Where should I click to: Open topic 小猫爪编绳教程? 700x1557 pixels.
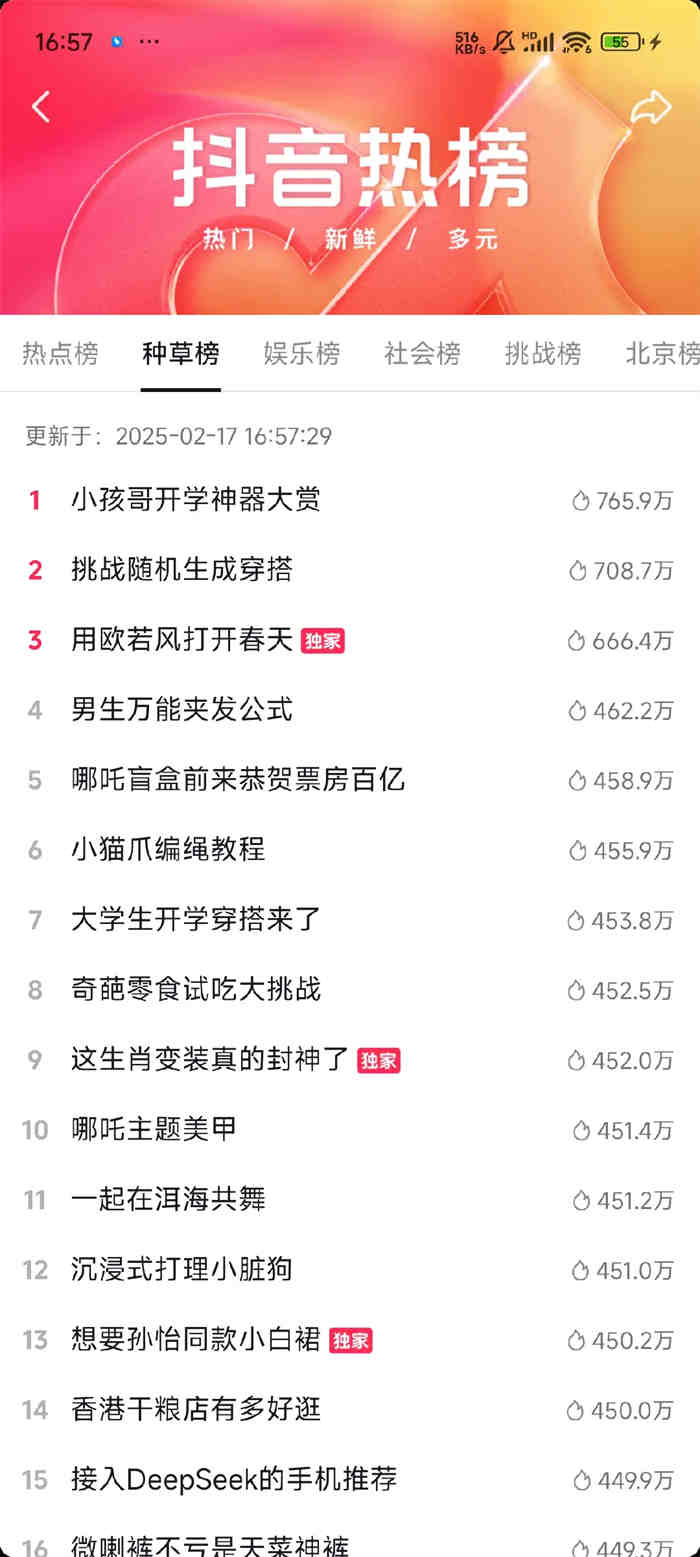point(168,850)
